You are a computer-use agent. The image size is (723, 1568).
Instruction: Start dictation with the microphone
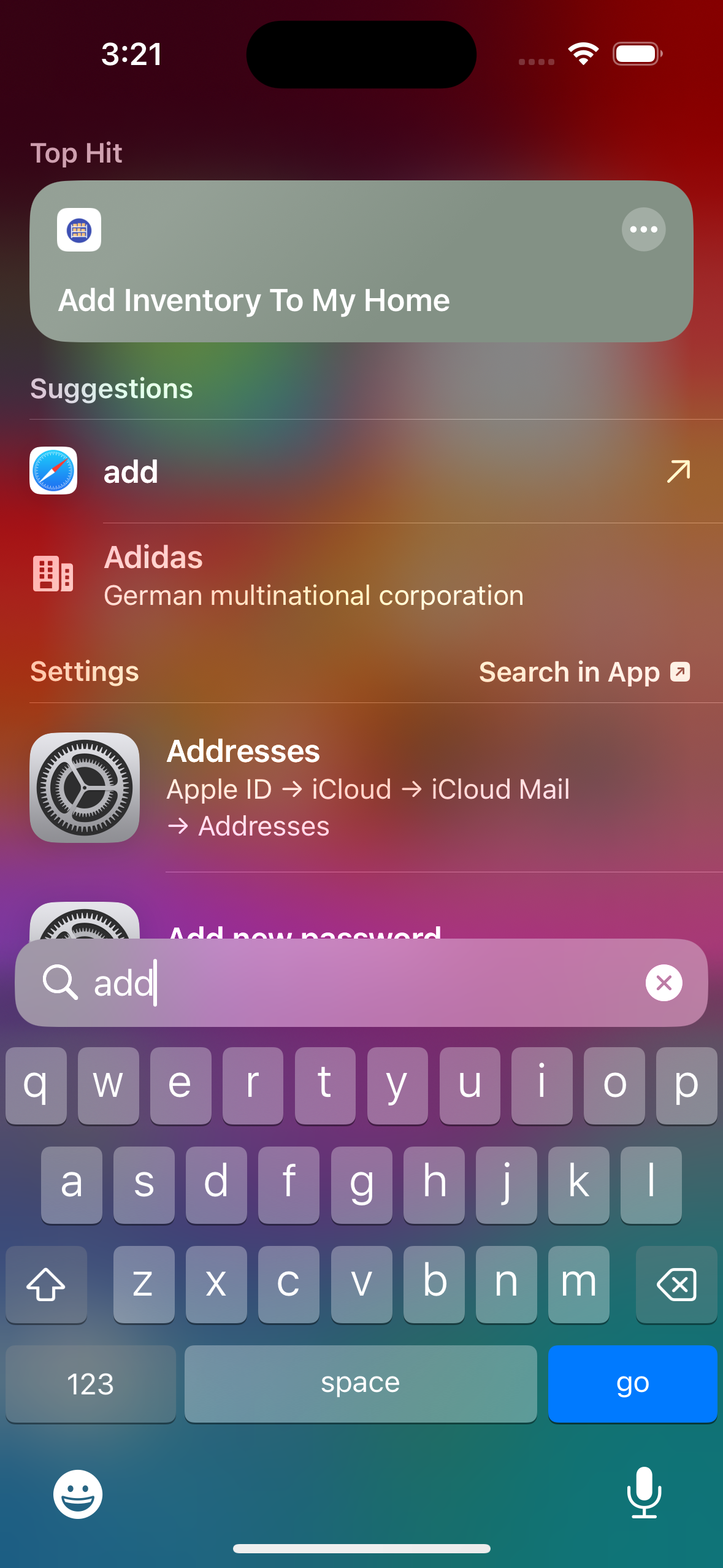pyautogui.click(x=645, y=1493)
